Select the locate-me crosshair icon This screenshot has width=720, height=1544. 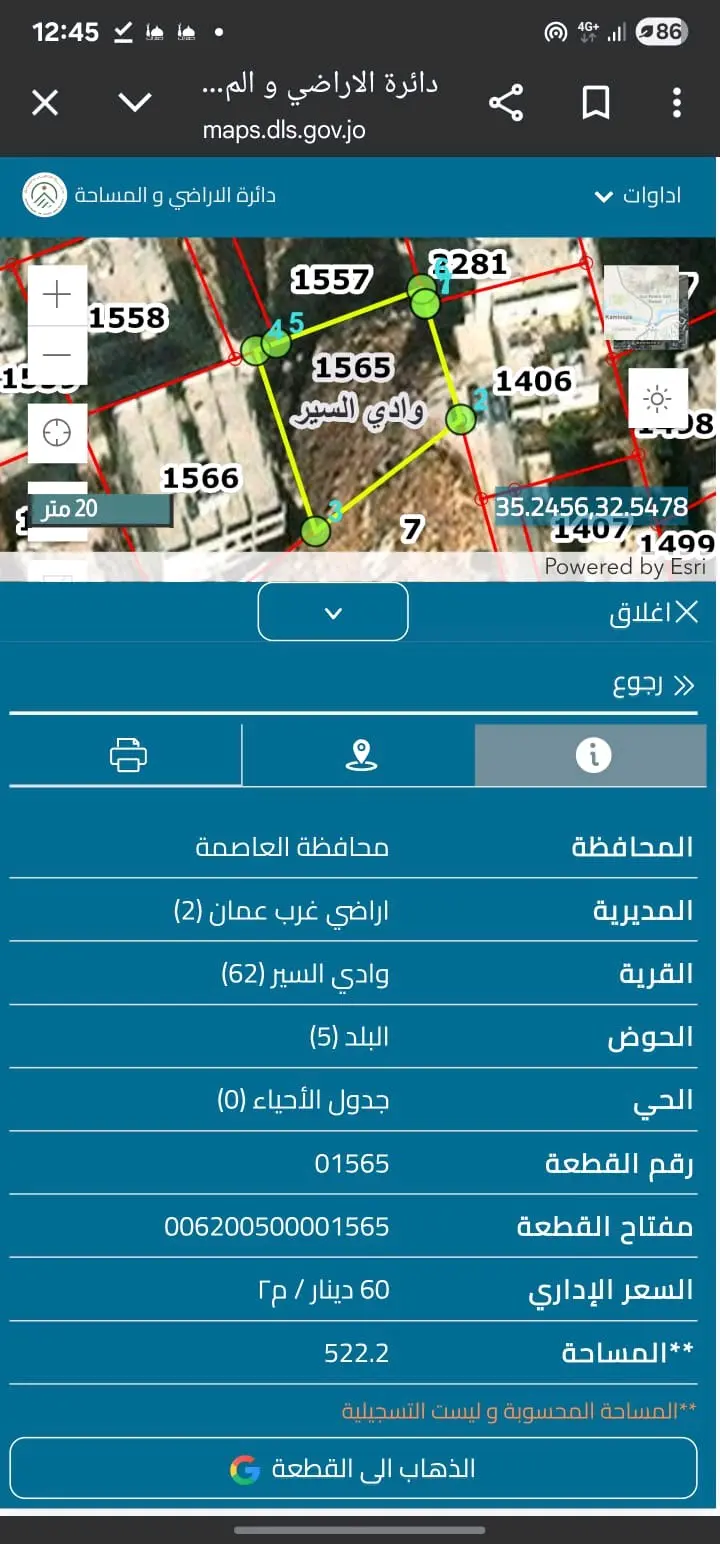pos(57,432)
